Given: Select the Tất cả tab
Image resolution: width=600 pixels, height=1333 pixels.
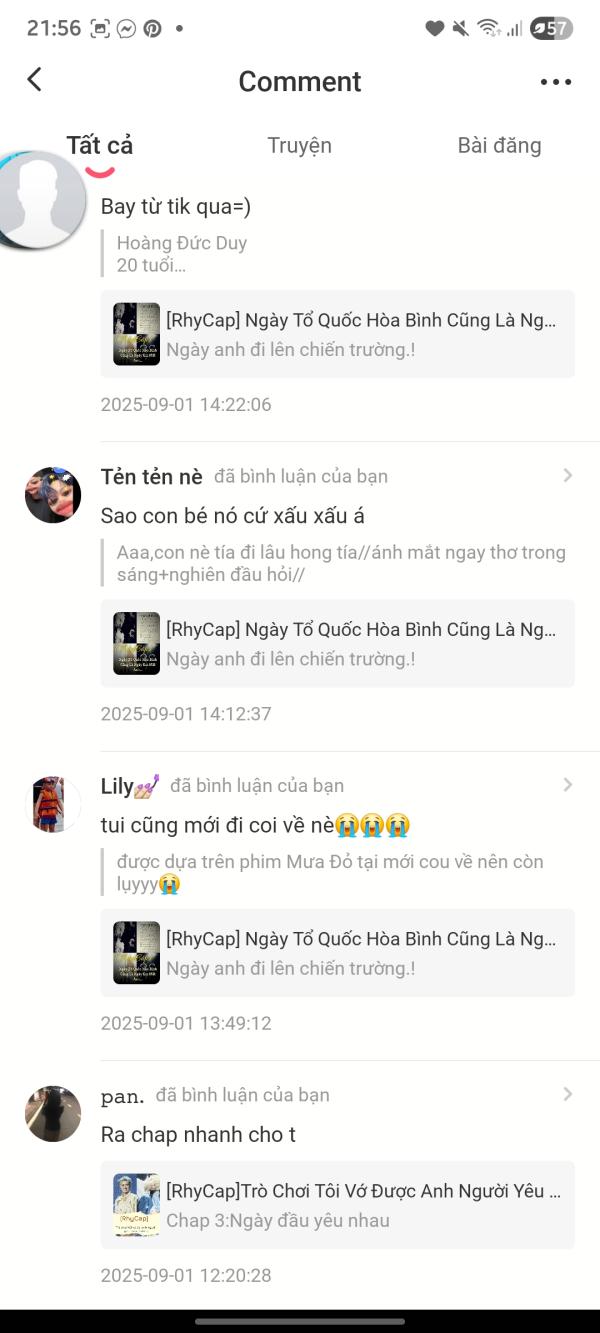Looking at the screenshot, I should tap(100, 145).
